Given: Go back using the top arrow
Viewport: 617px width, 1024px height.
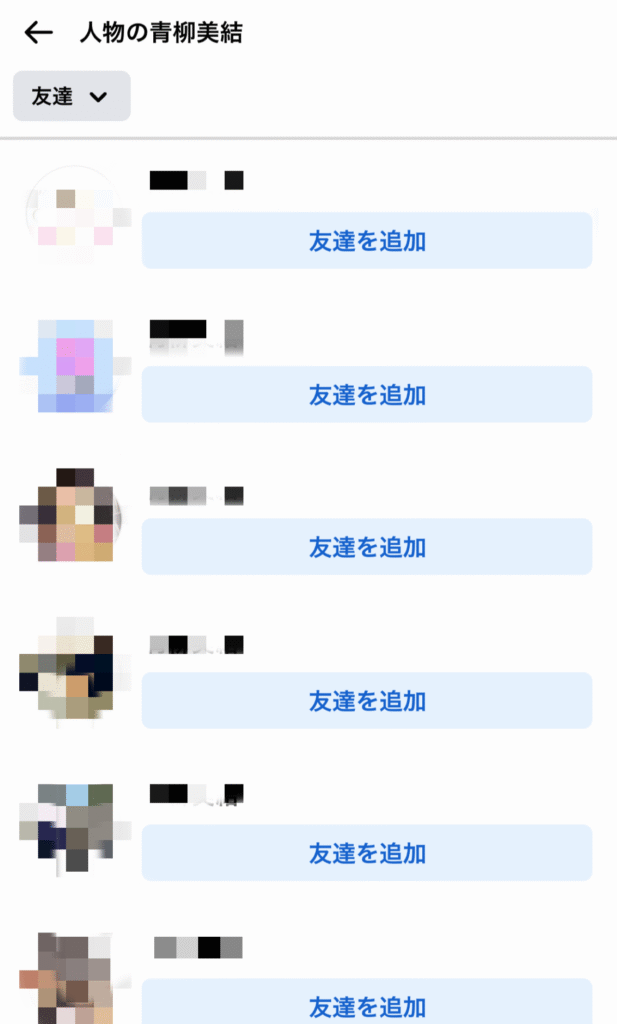Looking at the screenshot, I should point(38,33).
